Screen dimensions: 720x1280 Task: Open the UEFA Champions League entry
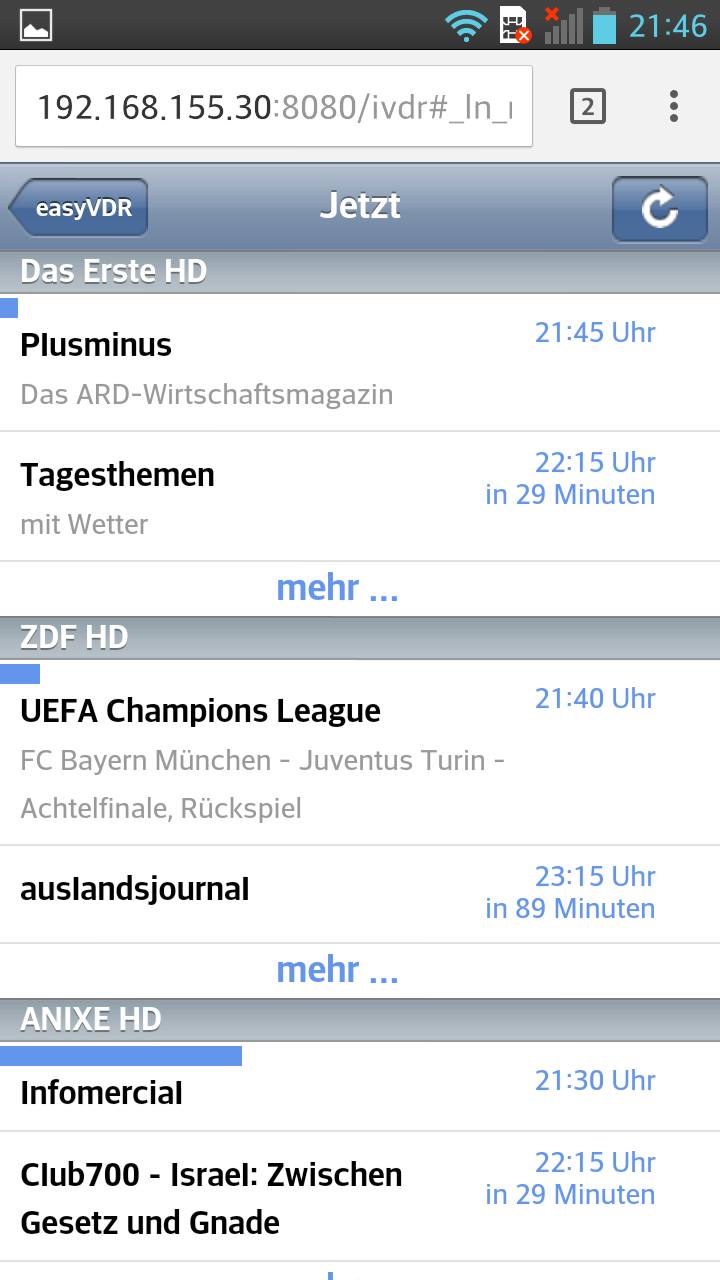pos(300,752)
